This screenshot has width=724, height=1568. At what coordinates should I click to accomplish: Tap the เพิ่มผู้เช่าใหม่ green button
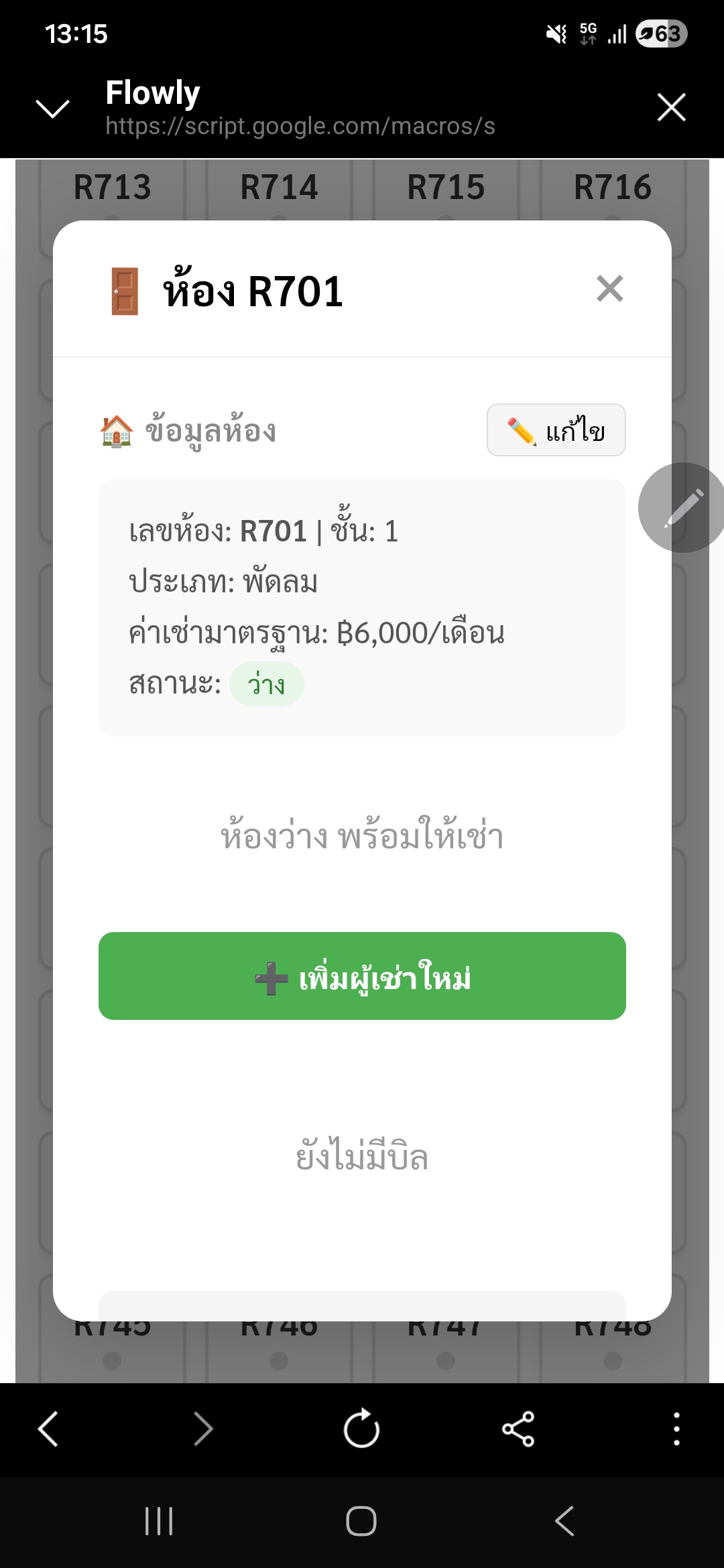[x=362, y=977]
